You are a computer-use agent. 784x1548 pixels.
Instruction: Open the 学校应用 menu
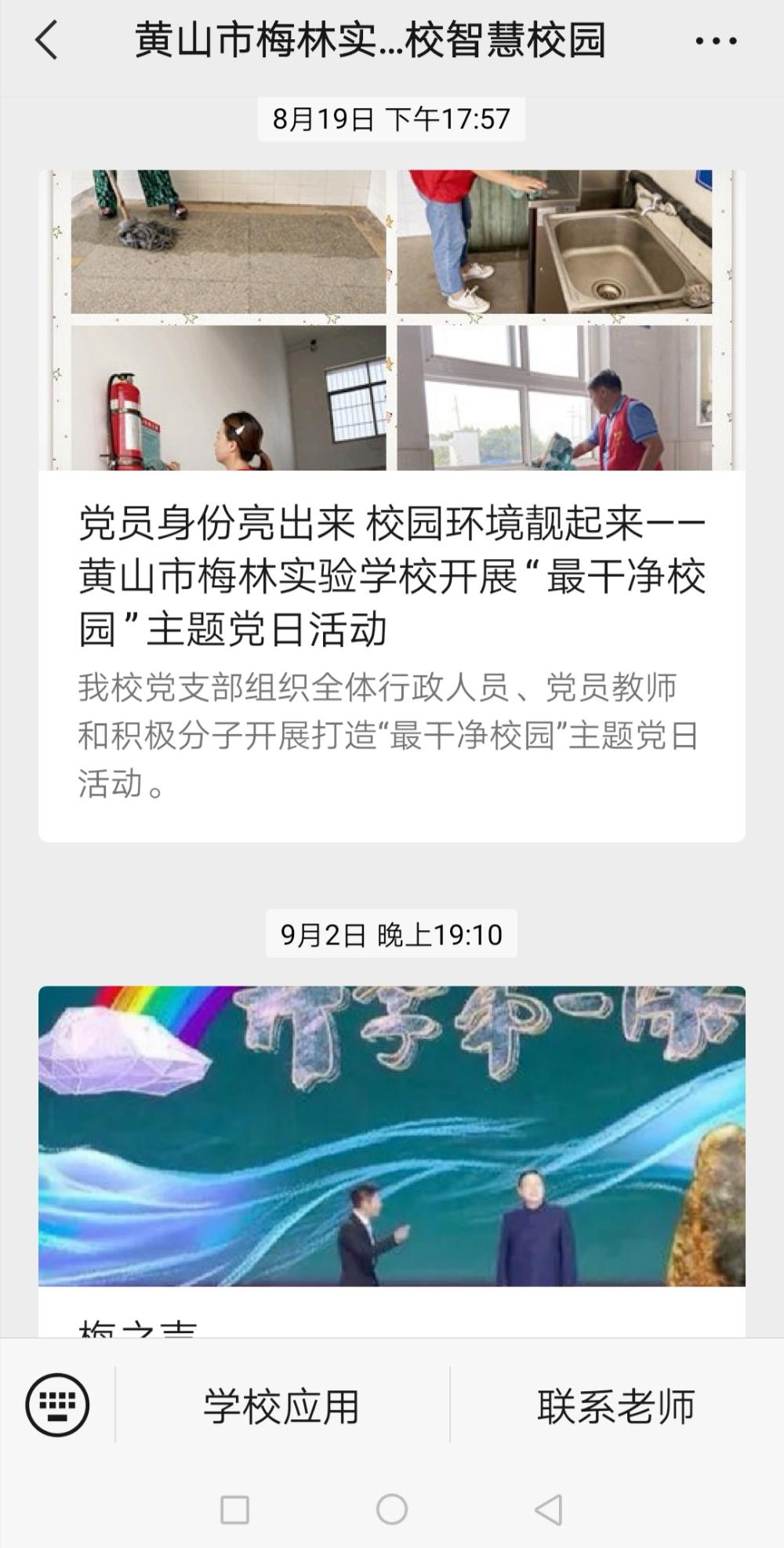[282, 1406]
